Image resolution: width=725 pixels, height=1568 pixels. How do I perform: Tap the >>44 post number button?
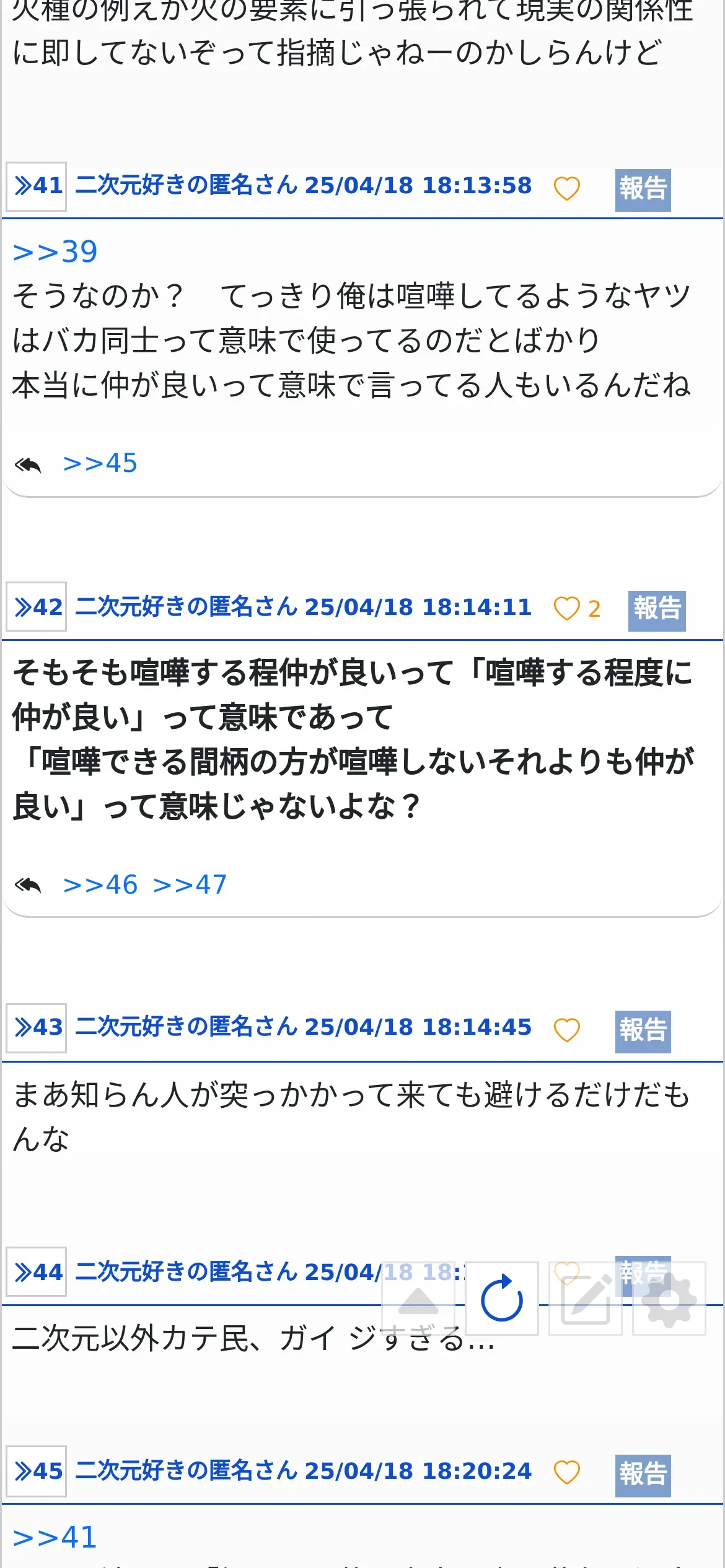[x=36, y=1272]
